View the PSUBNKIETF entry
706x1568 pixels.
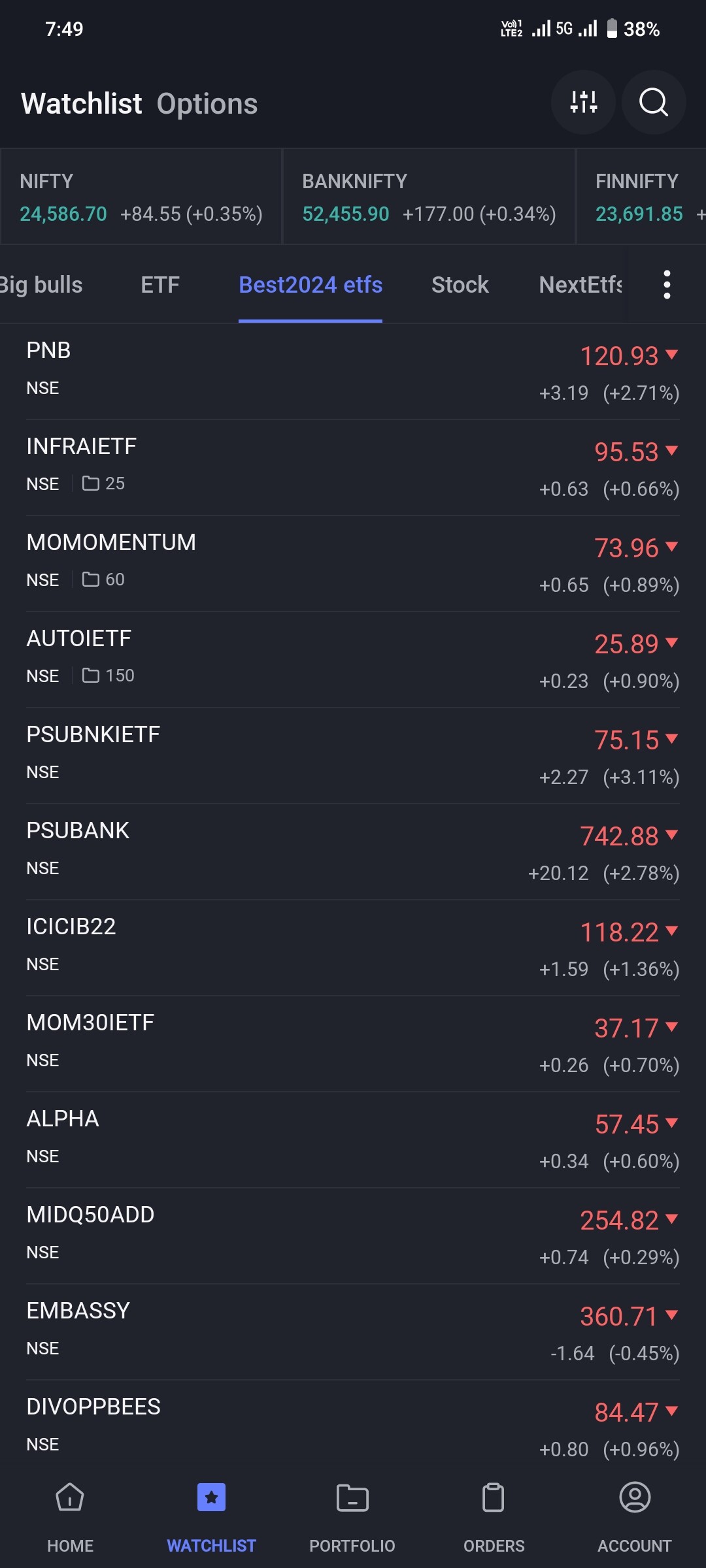(x=353, y=756)
